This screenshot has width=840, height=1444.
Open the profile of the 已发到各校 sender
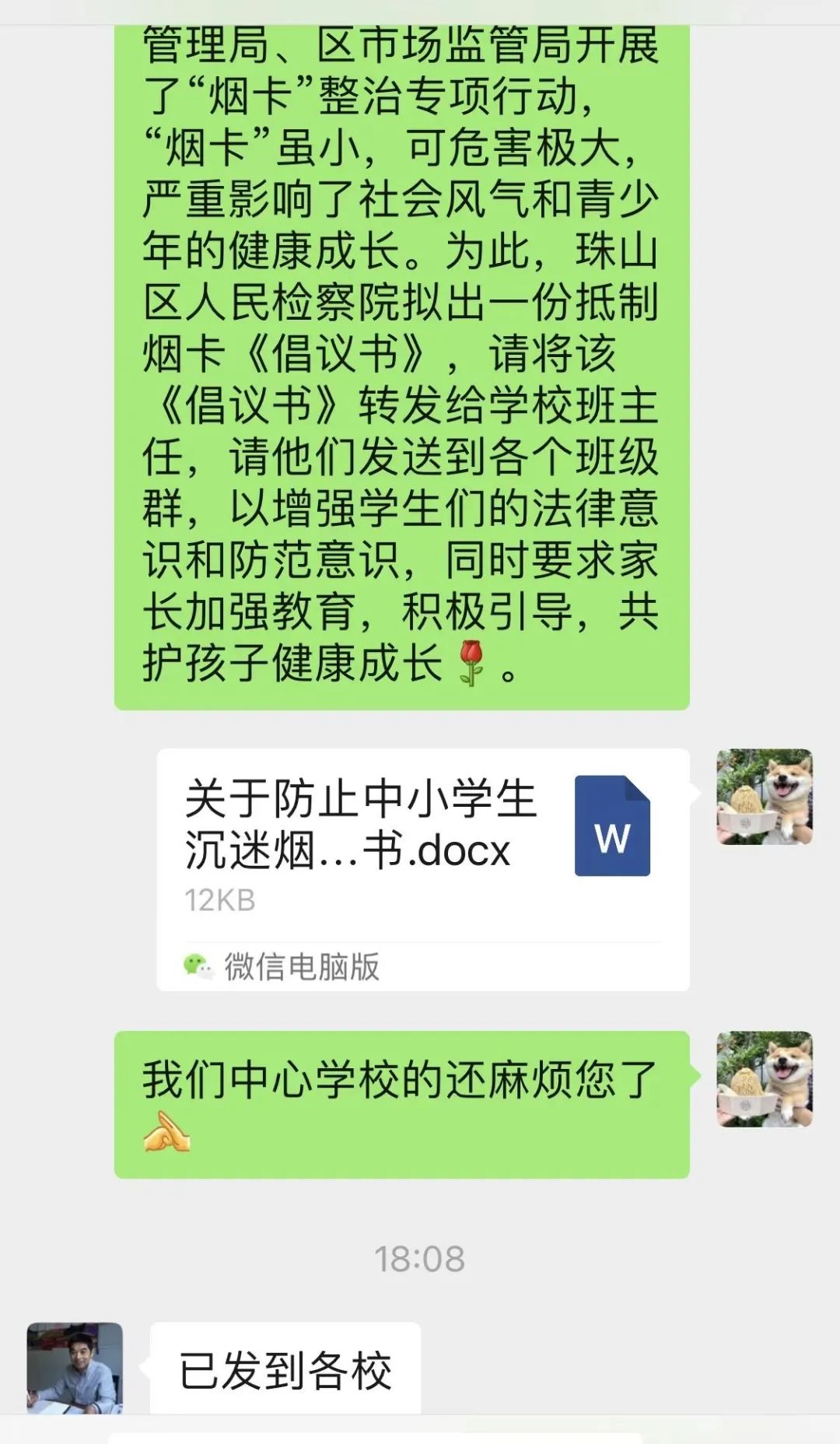pos(75,1368)
